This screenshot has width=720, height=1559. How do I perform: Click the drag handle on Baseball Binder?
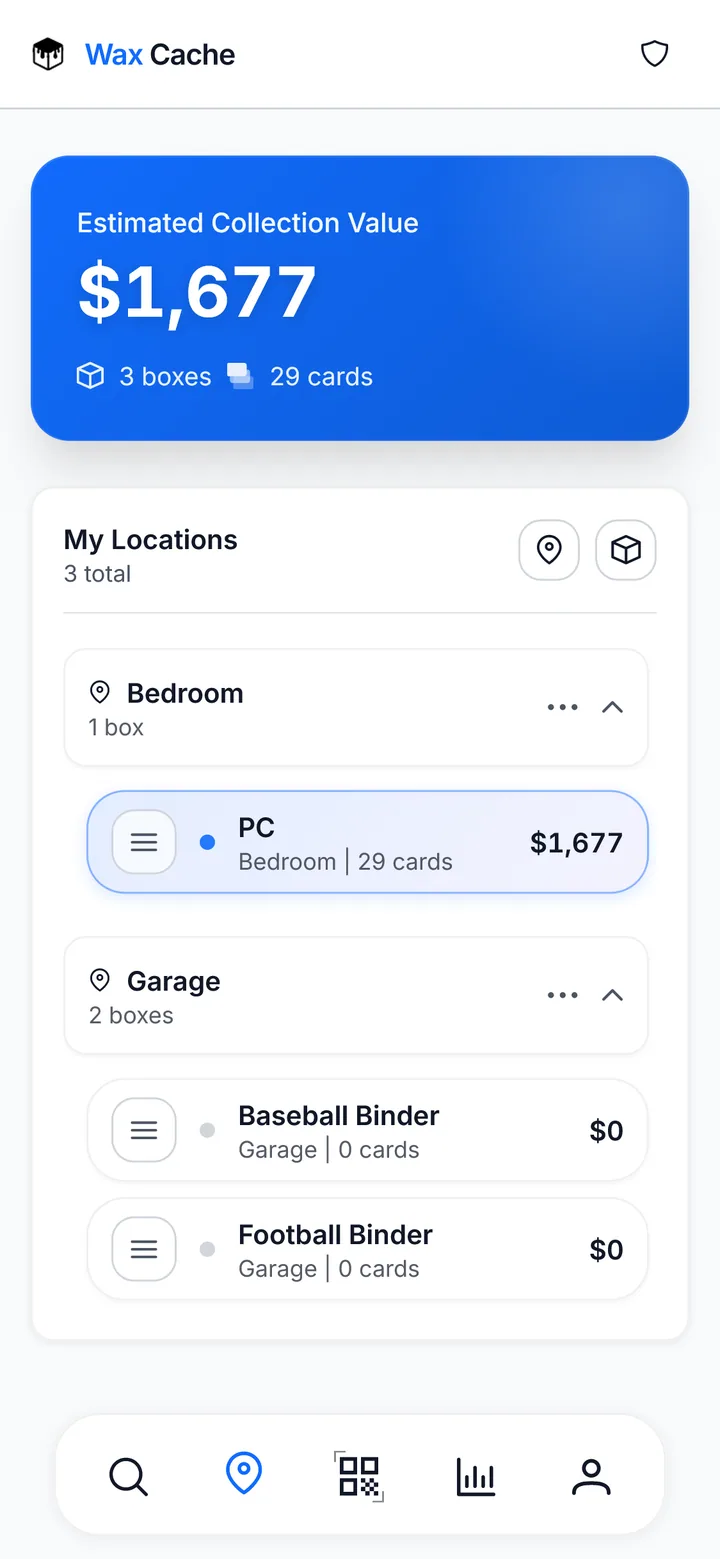tap(144, 1130)
